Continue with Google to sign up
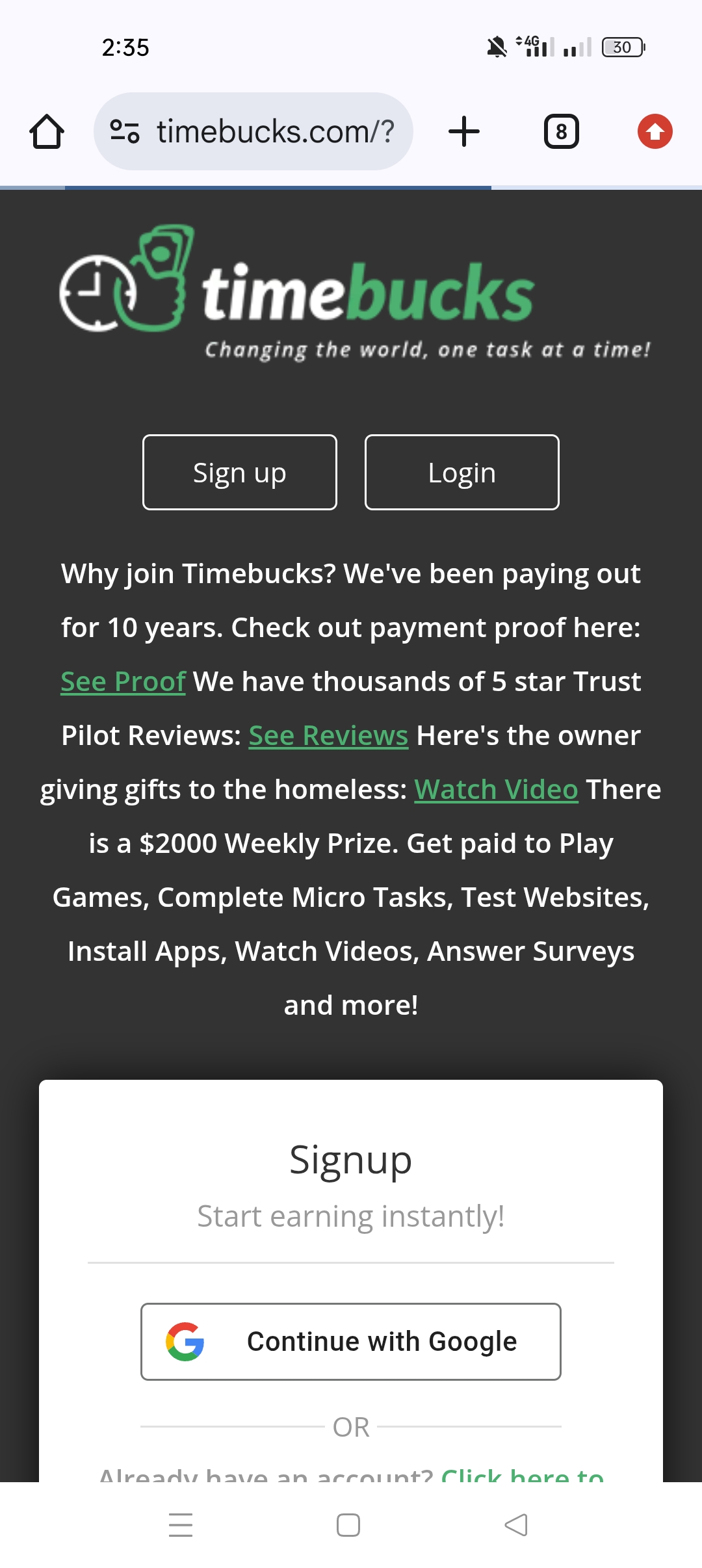702x1568 pixels. click(x=351, y=1342)
